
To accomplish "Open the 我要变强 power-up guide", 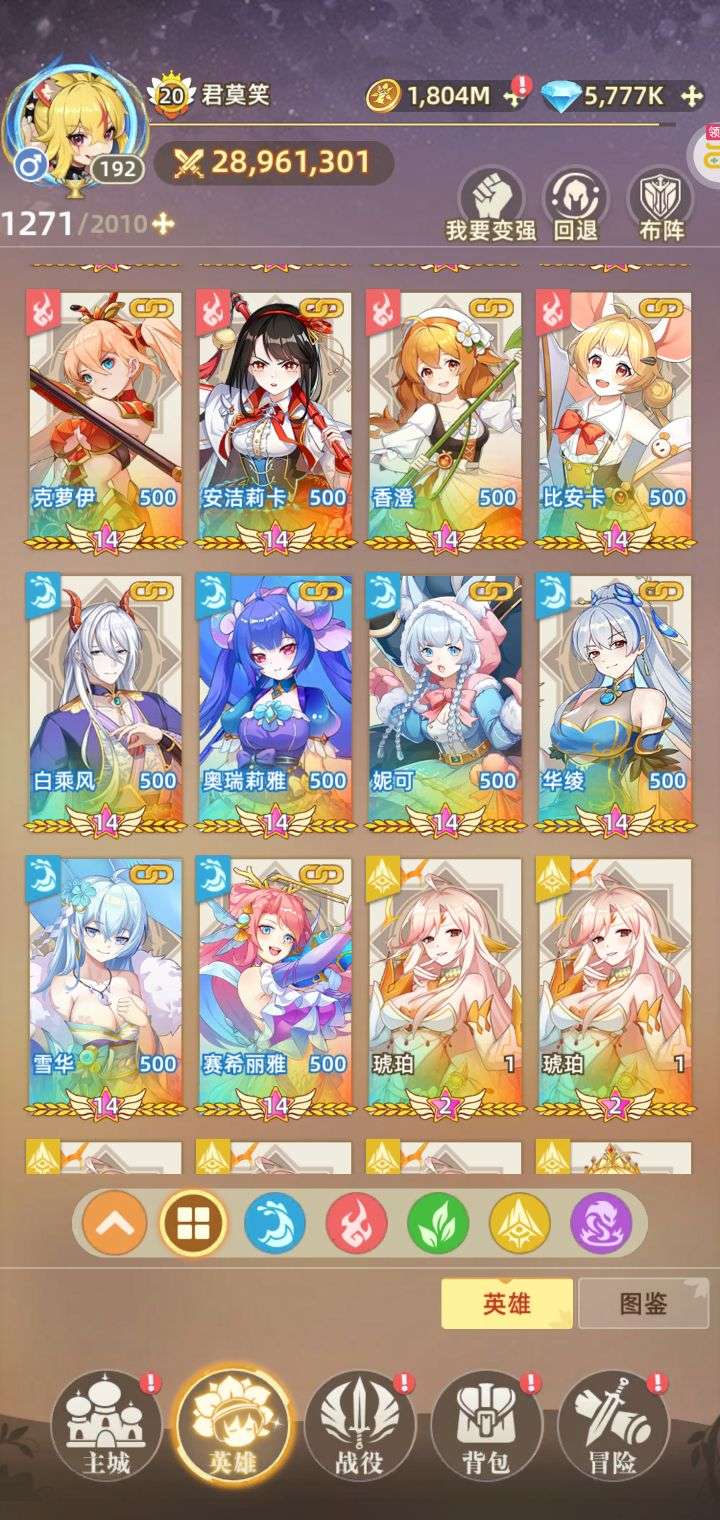I will 491,203.
